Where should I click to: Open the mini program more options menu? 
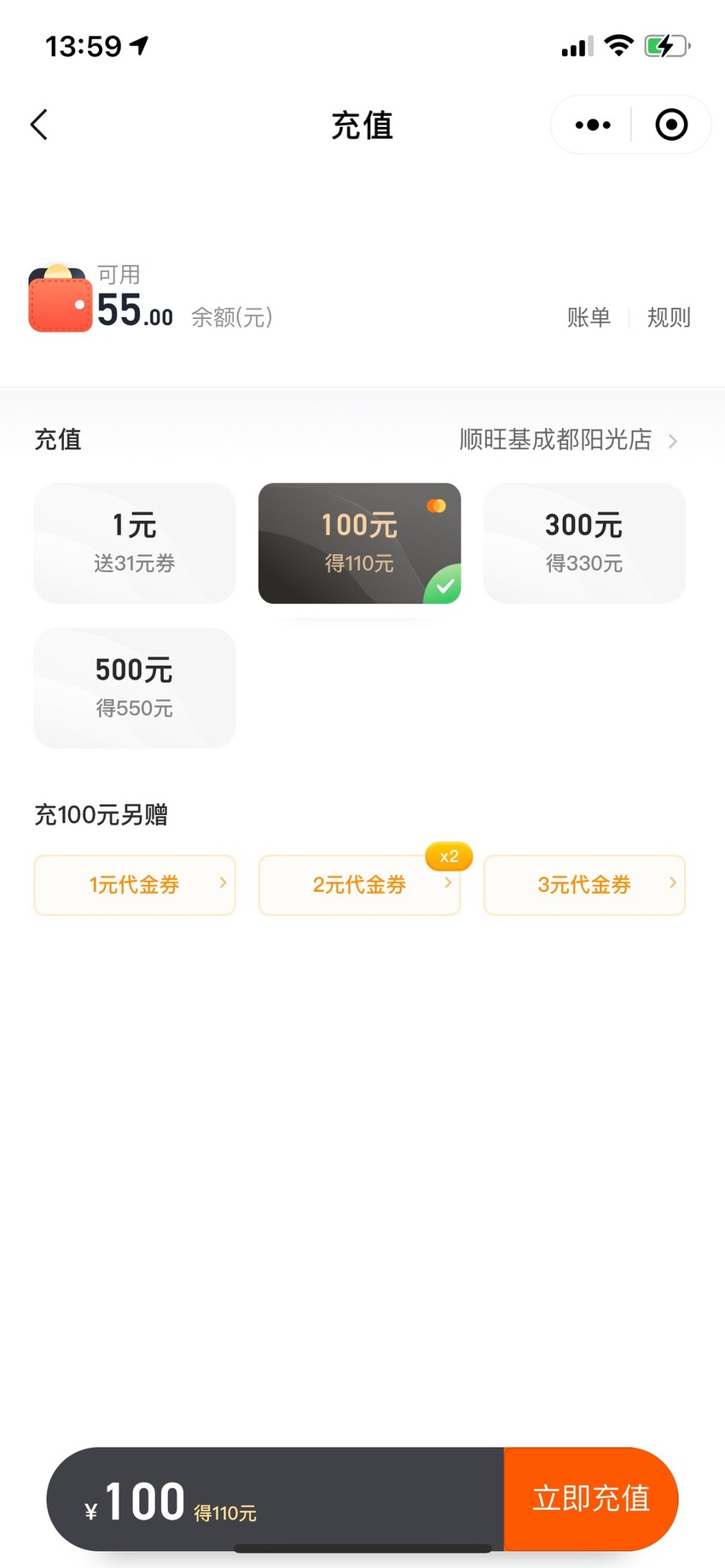pyautogui.click(x=593, y=124)
